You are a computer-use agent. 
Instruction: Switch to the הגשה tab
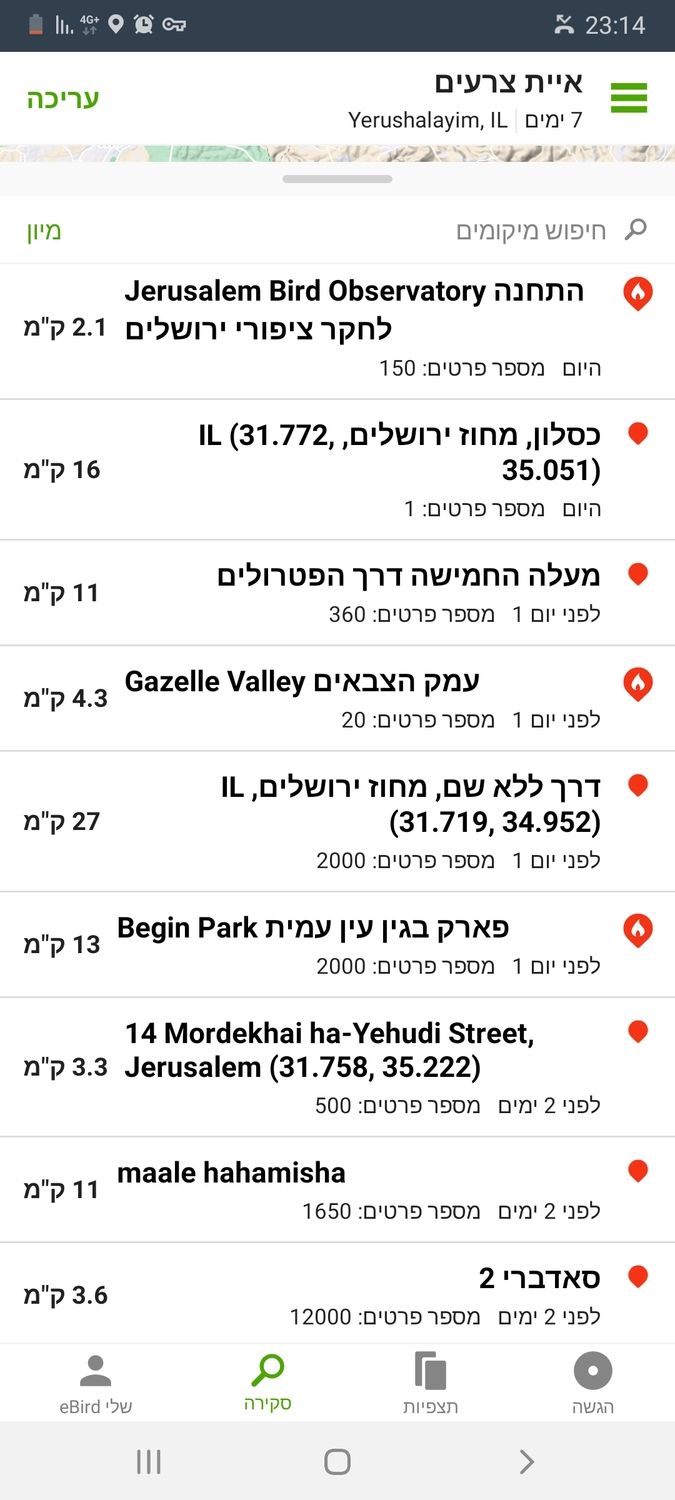click(592, 1383)
